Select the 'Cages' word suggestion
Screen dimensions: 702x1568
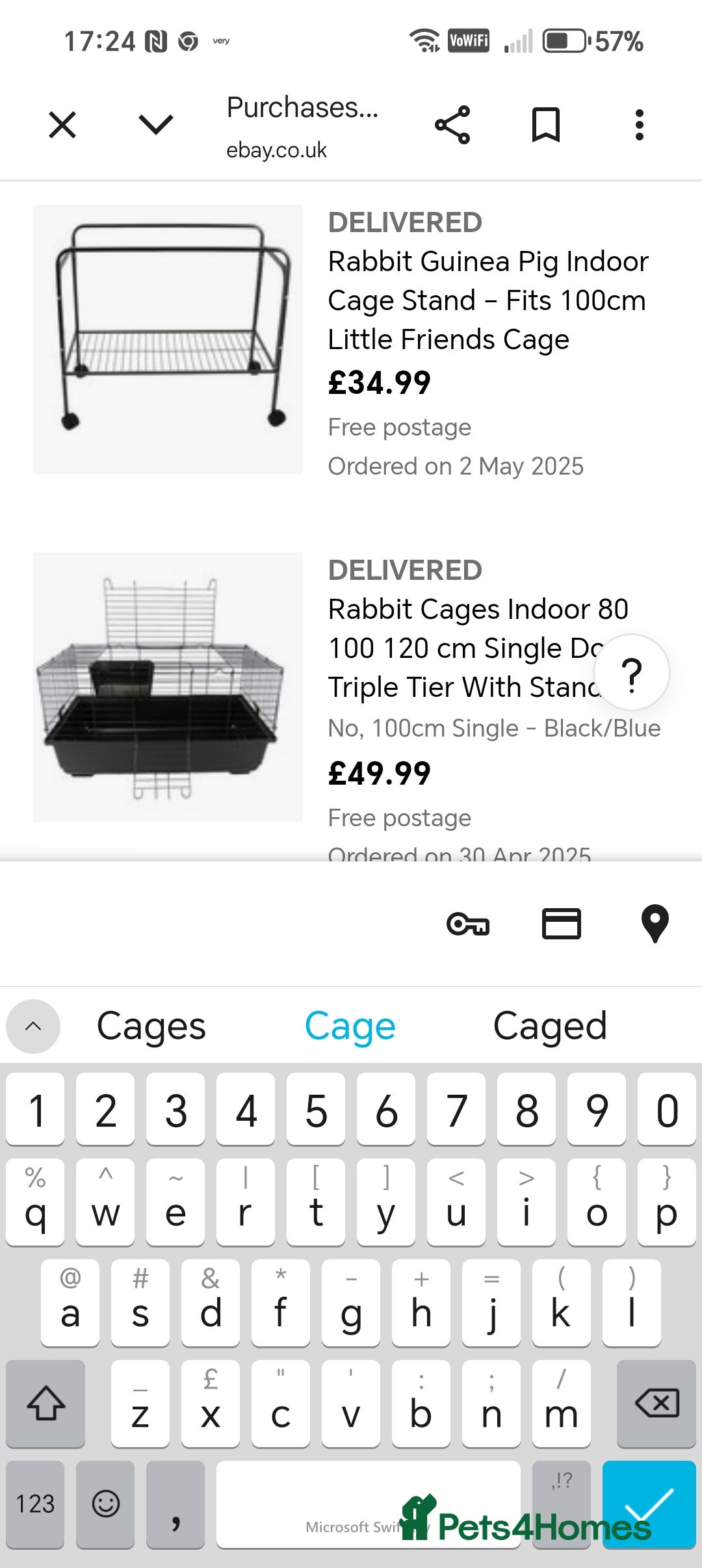[x=151, y=1026]
